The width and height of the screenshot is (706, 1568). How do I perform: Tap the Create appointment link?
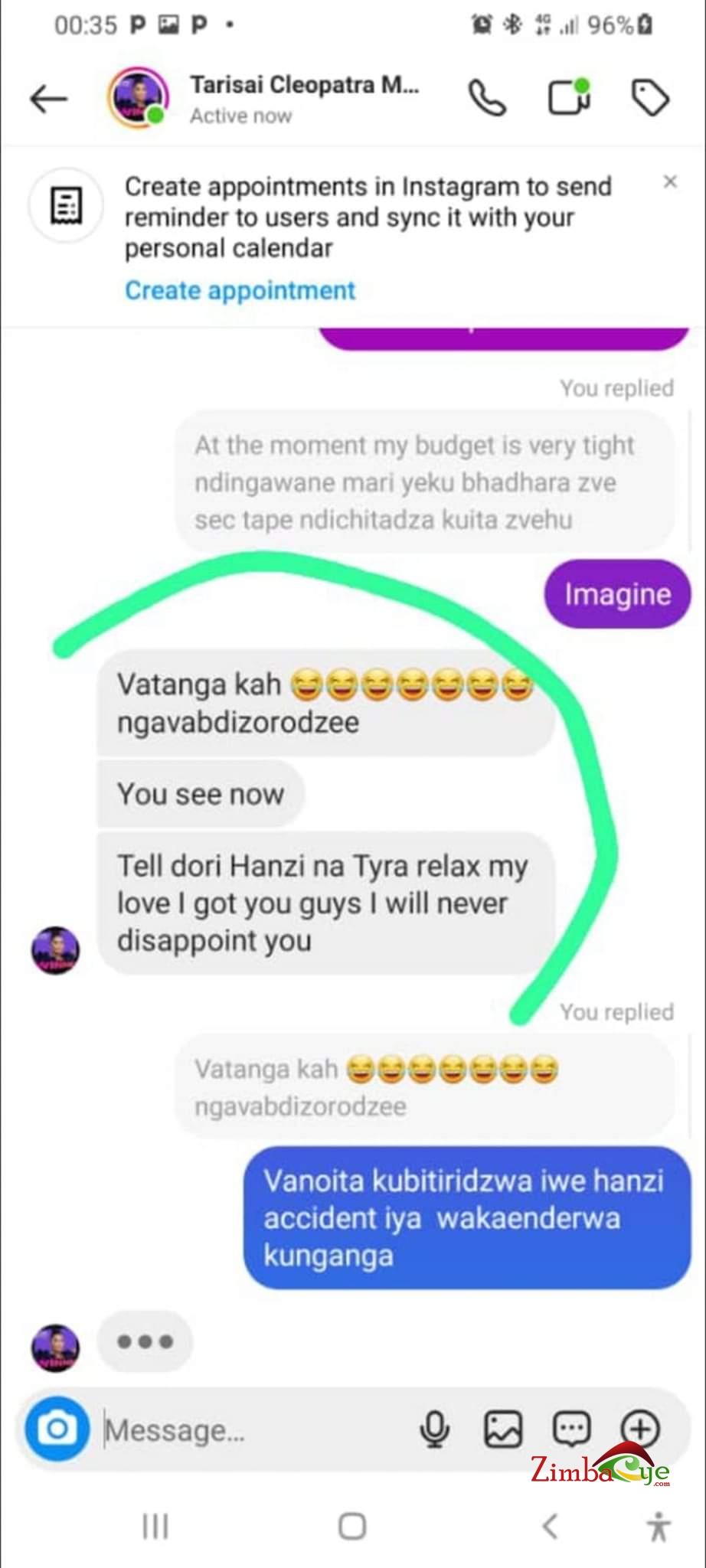click(x=240, y=291)
